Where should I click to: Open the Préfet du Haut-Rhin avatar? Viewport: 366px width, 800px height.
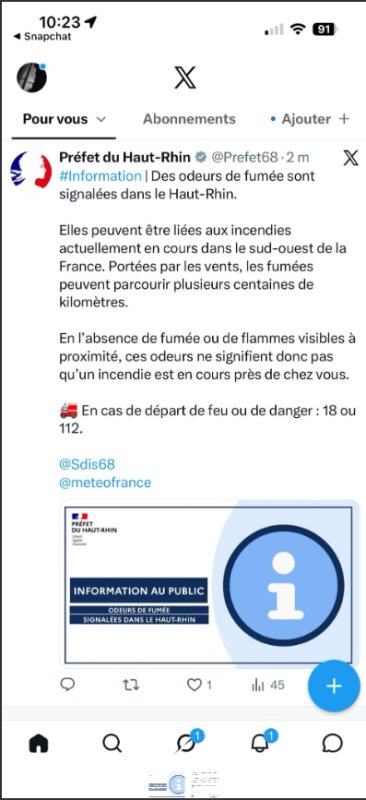click(x=31, y=169)
